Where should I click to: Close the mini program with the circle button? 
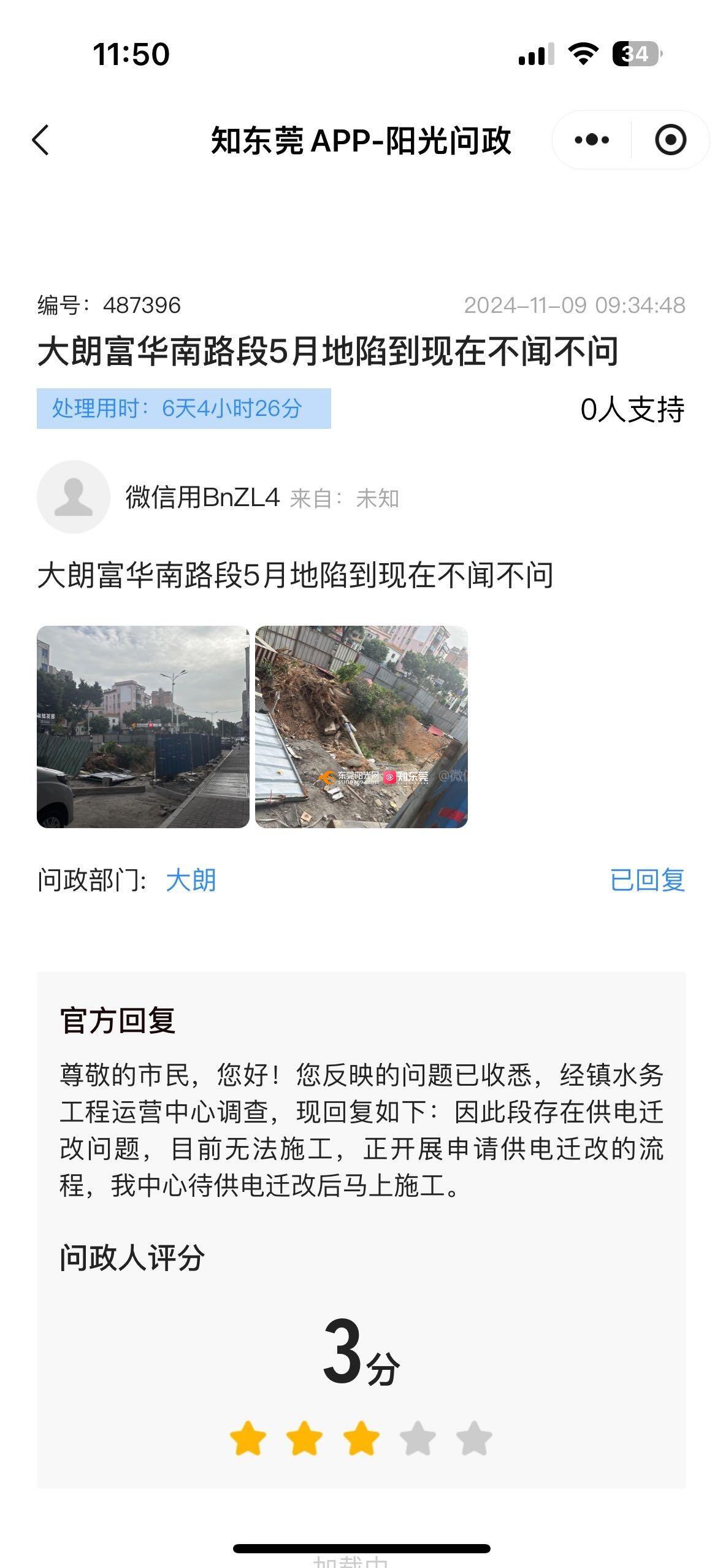pos(670,140)
